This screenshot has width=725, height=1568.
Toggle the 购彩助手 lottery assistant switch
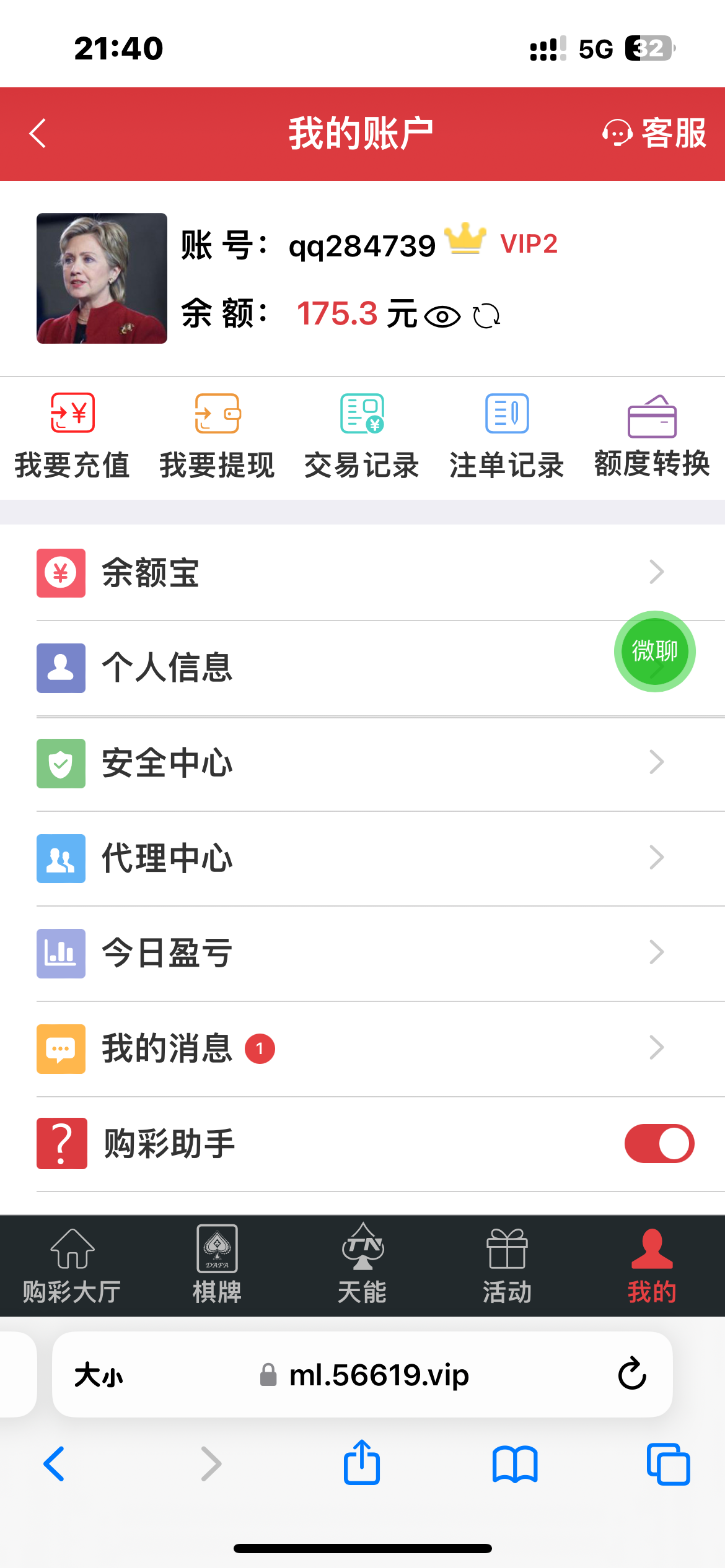[659, 1143]
